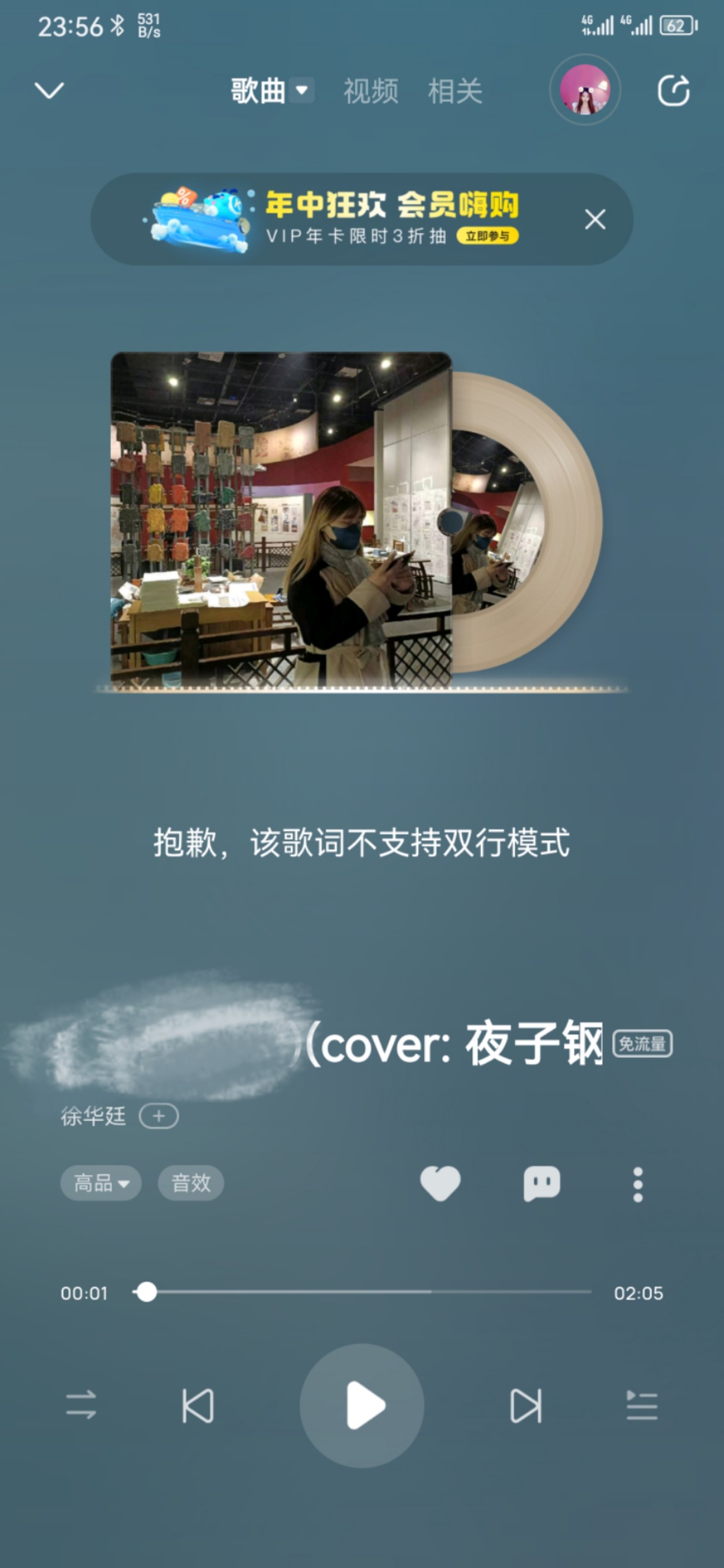Dismiss the VIP promotion banner
The image size is (724, 1568).
point(595,219)
